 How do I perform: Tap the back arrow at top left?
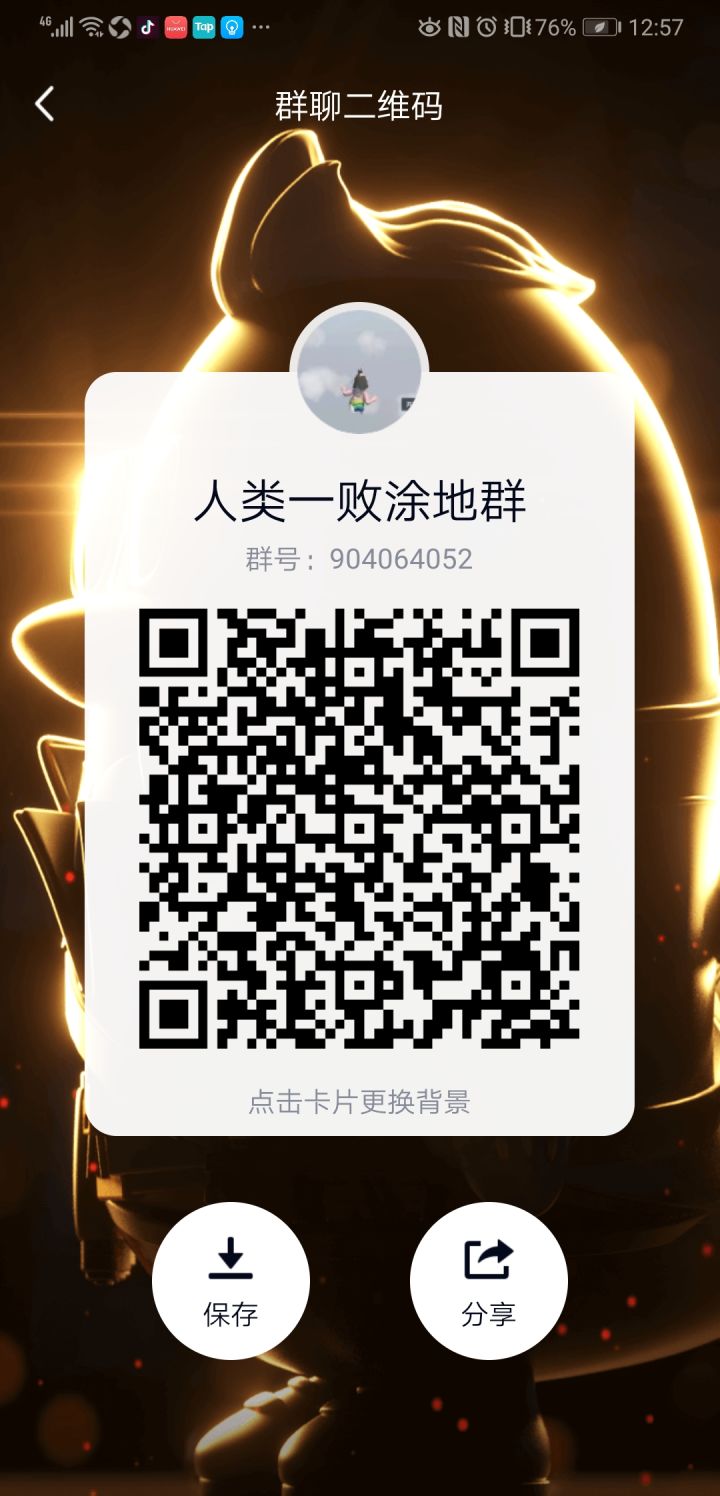[44, 104]
